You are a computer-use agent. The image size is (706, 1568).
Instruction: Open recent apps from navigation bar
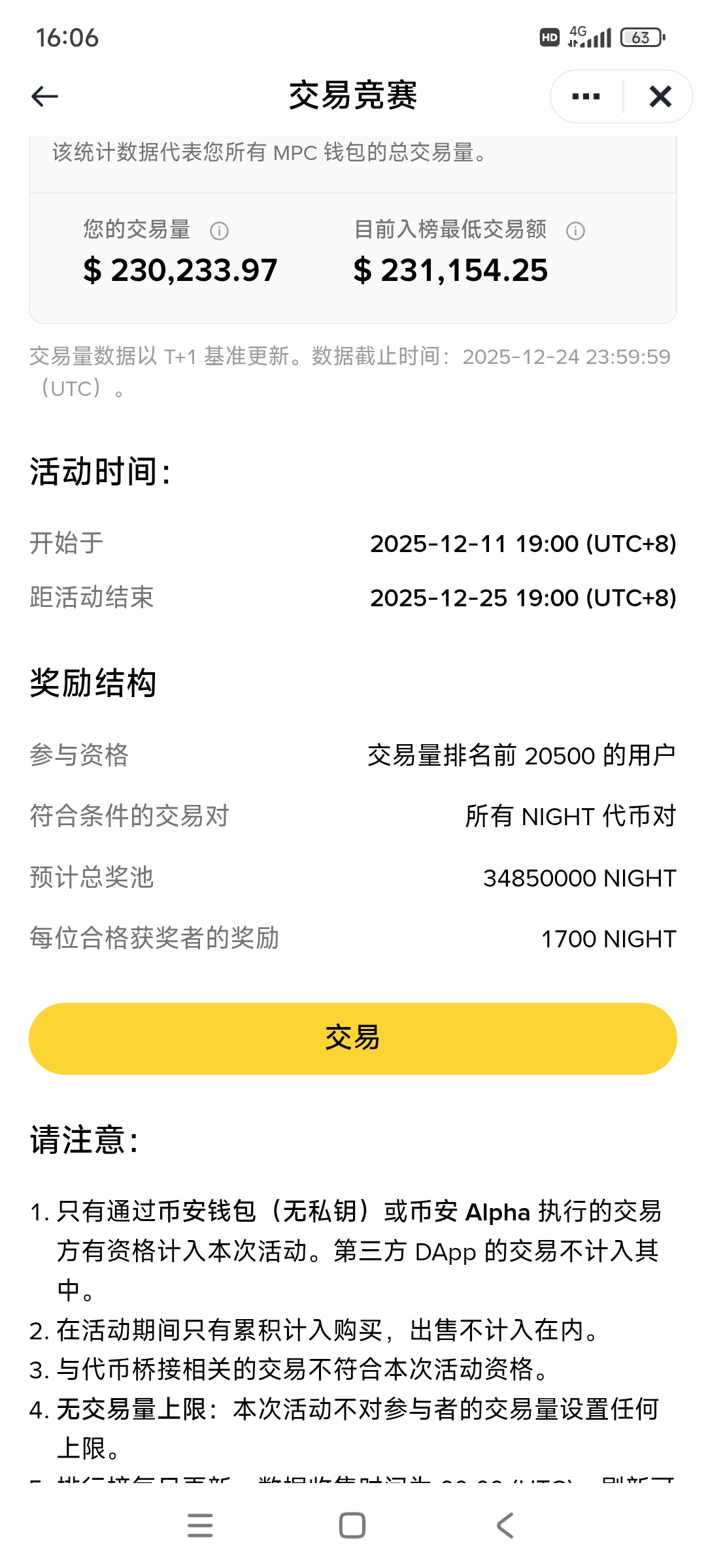coord(200,1526)
